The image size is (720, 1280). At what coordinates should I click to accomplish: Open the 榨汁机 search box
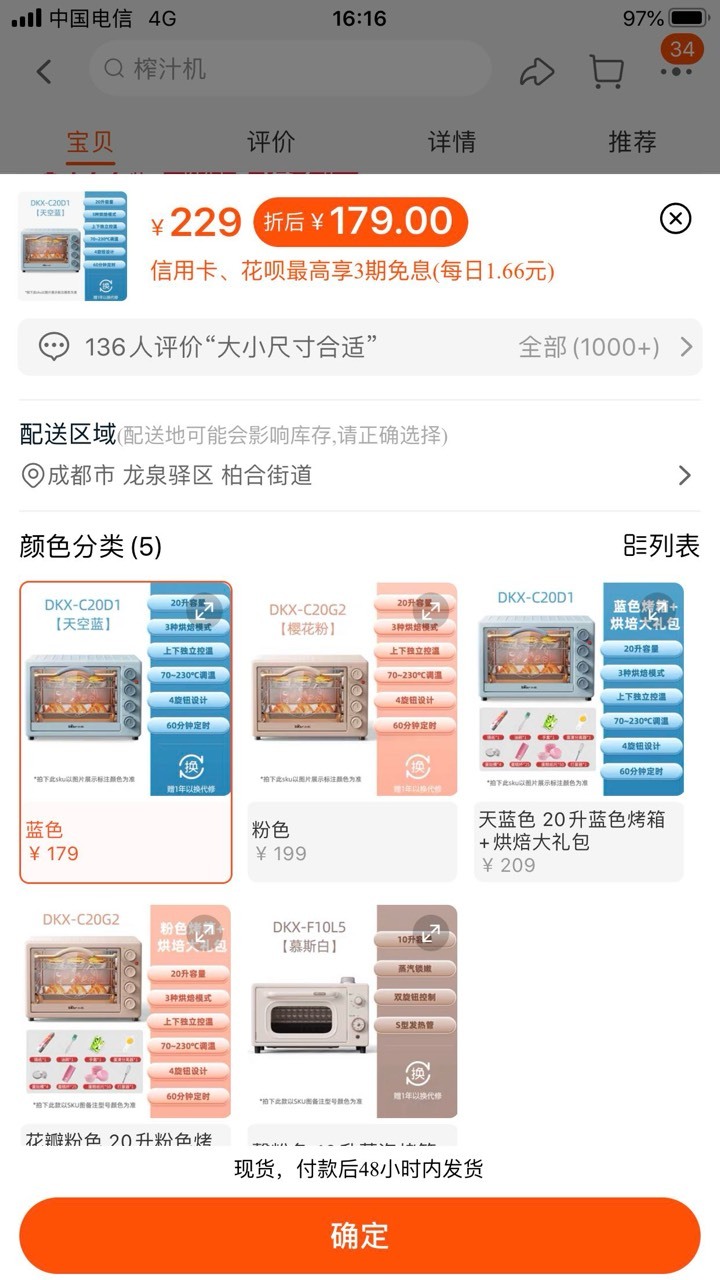(290, 69)
